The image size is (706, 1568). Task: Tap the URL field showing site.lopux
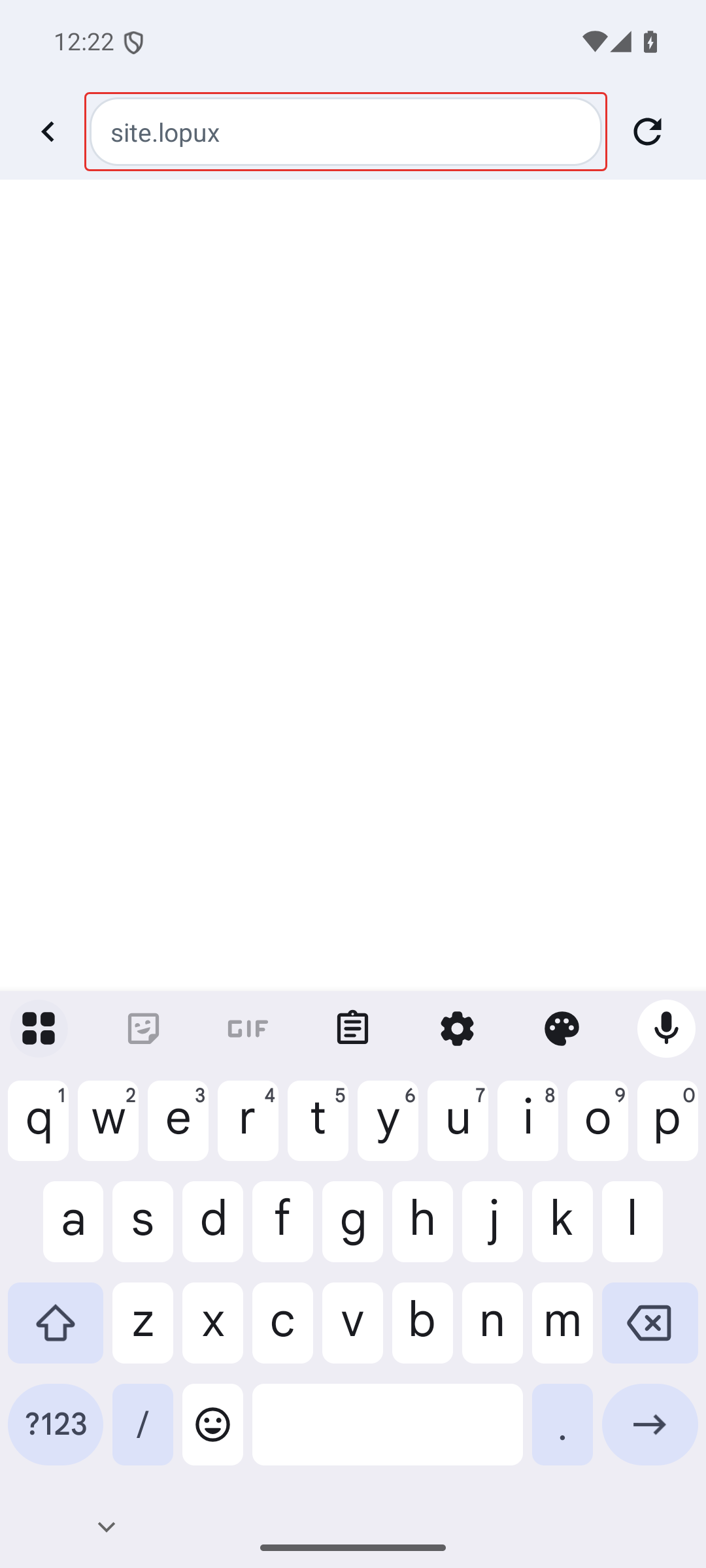(x=346, y=132)
